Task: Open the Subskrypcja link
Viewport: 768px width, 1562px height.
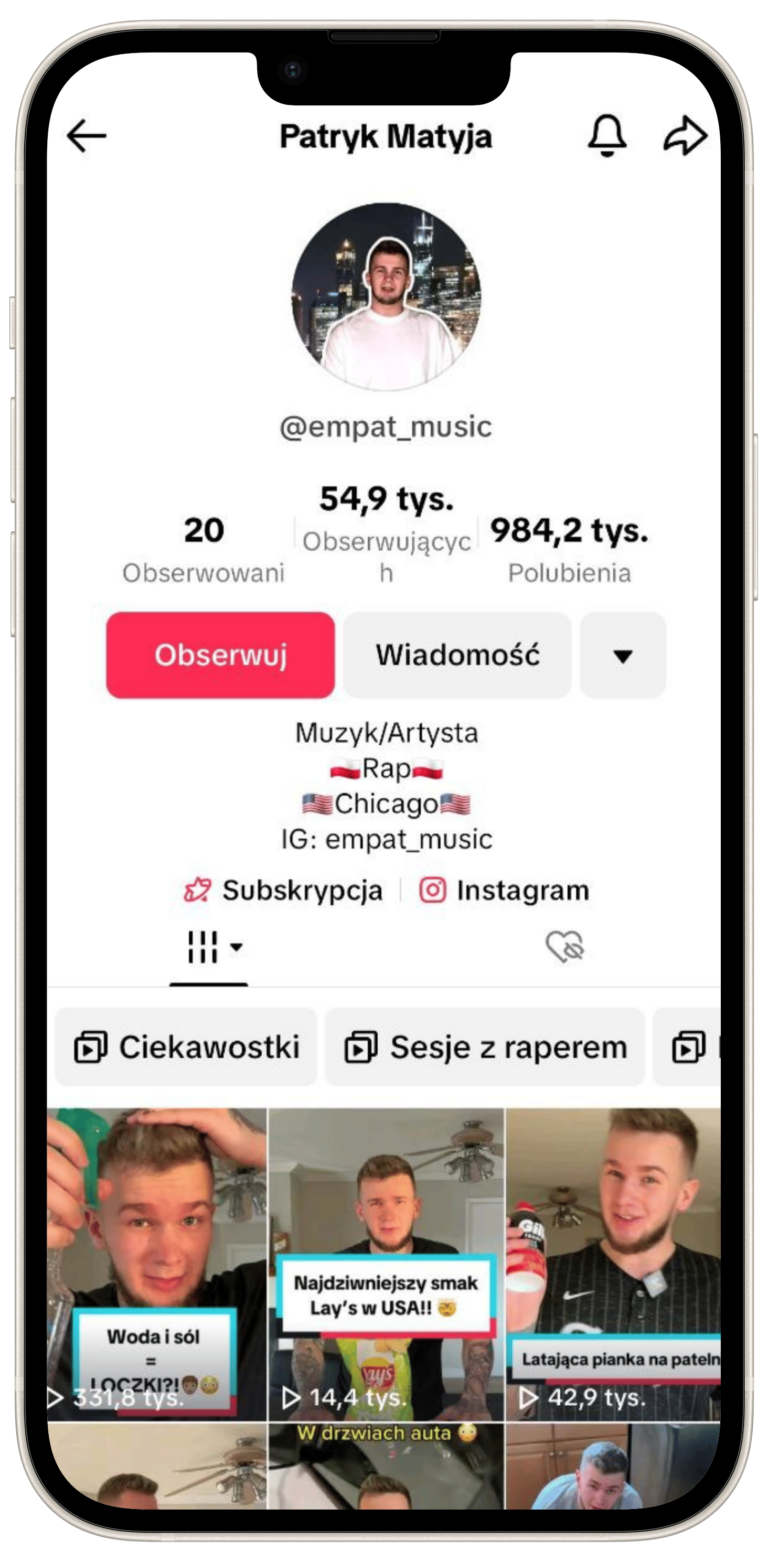Action: point(284,890)
